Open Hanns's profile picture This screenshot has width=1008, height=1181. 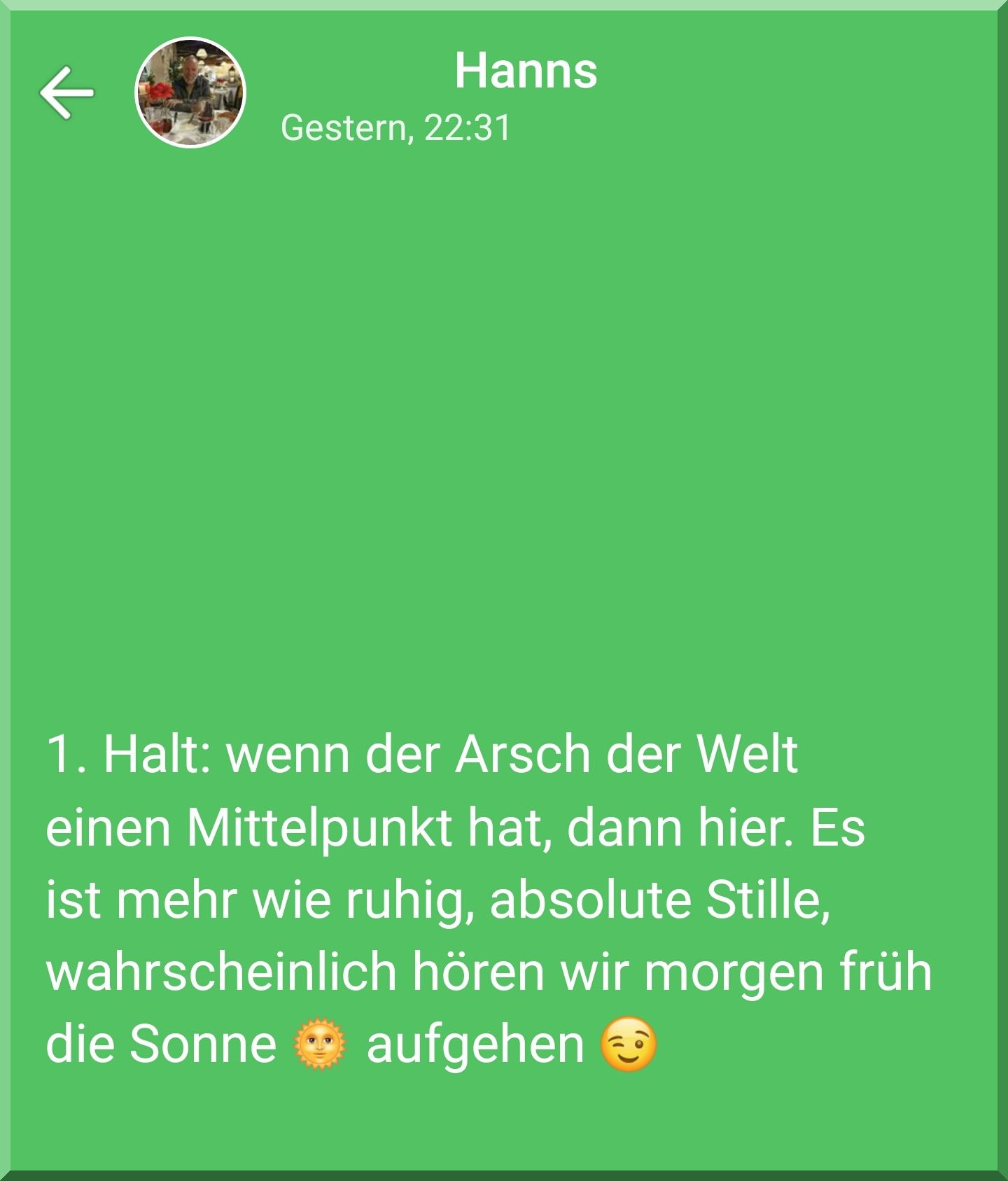pos(190,92)
